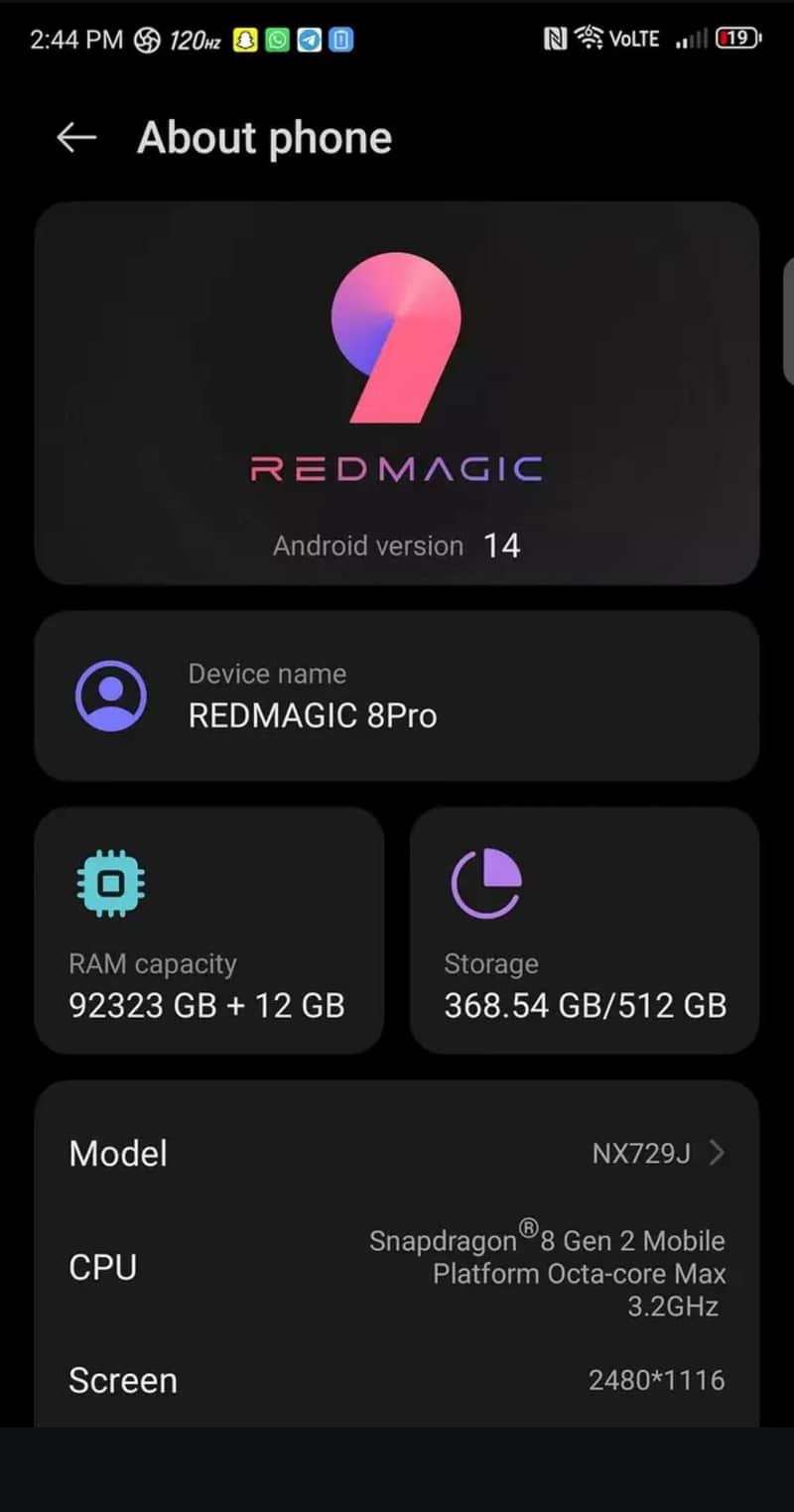Tap the chevron next to NX729J

coord(715,1153)
